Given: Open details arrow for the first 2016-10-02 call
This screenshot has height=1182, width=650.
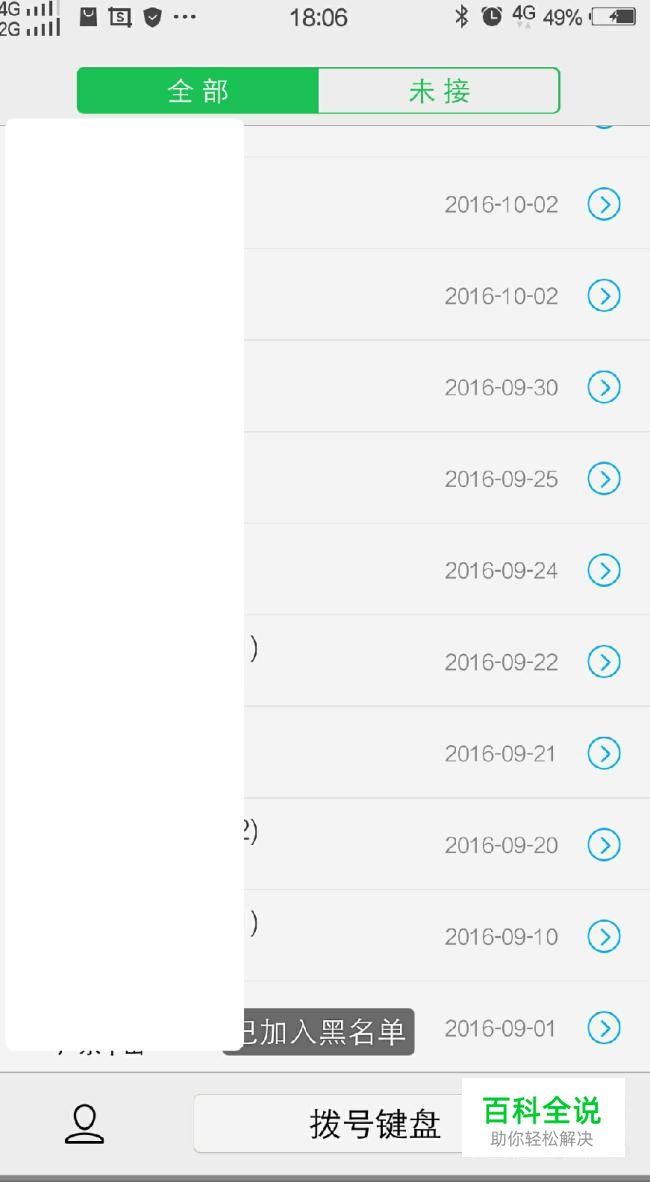Looking at the screenshot, I should click(x=604, y=204).
